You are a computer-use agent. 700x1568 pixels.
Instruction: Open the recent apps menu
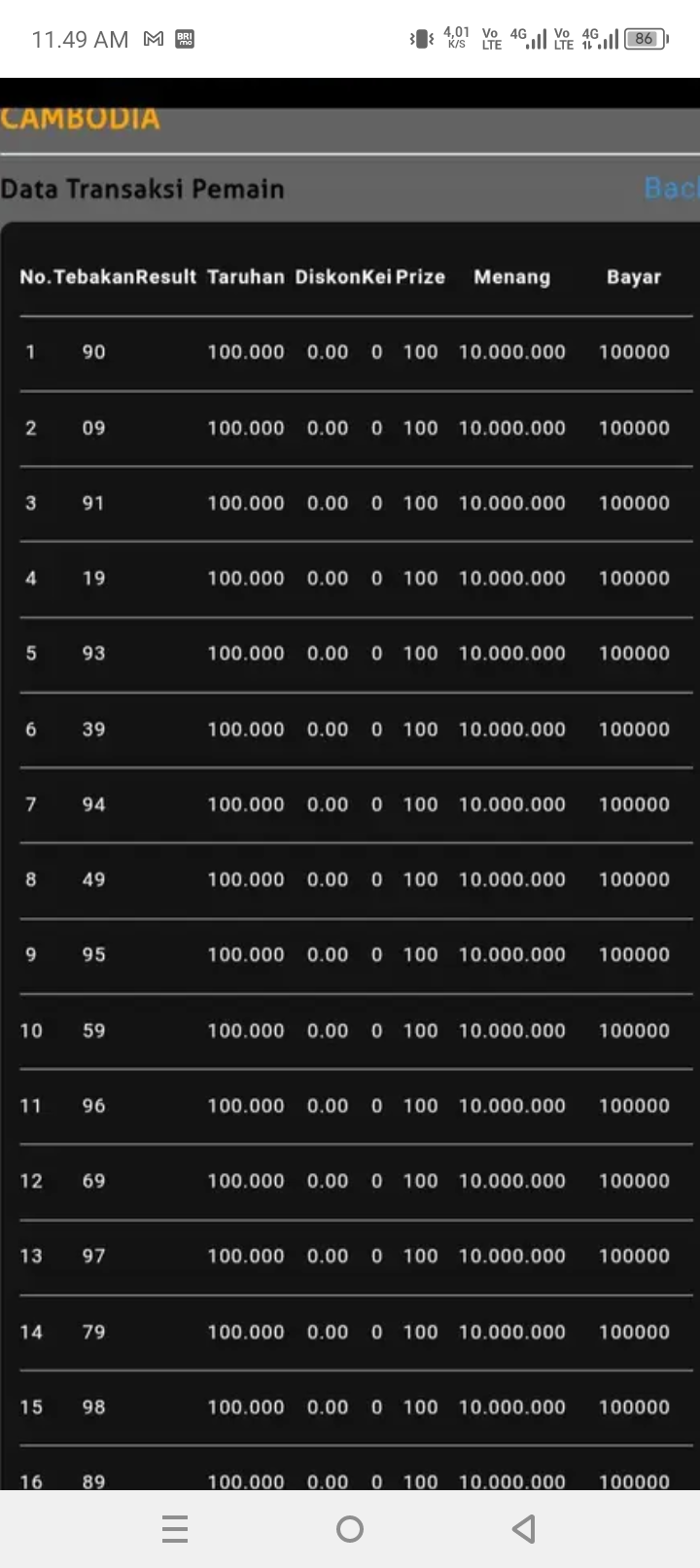point(175,1529)
